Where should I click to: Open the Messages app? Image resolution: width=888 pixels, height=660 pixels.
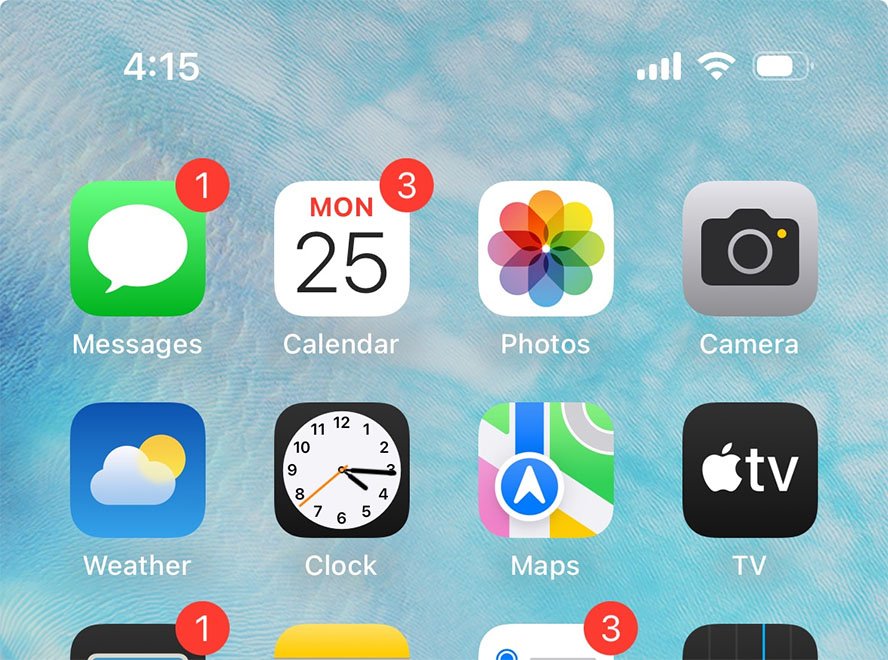click(138, 249)
